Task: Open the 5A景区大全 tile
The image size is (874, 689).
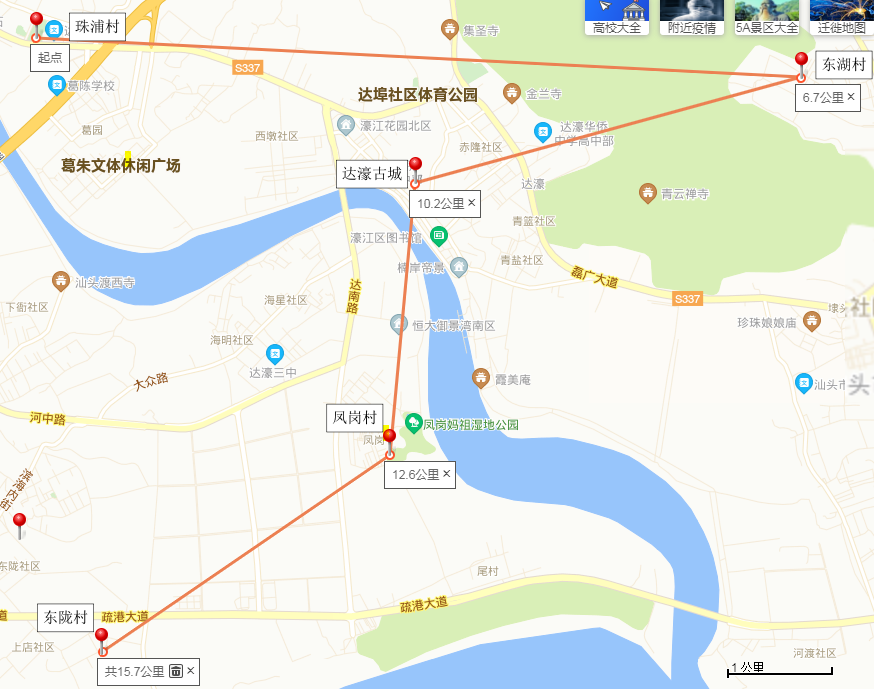Action: 767,17
